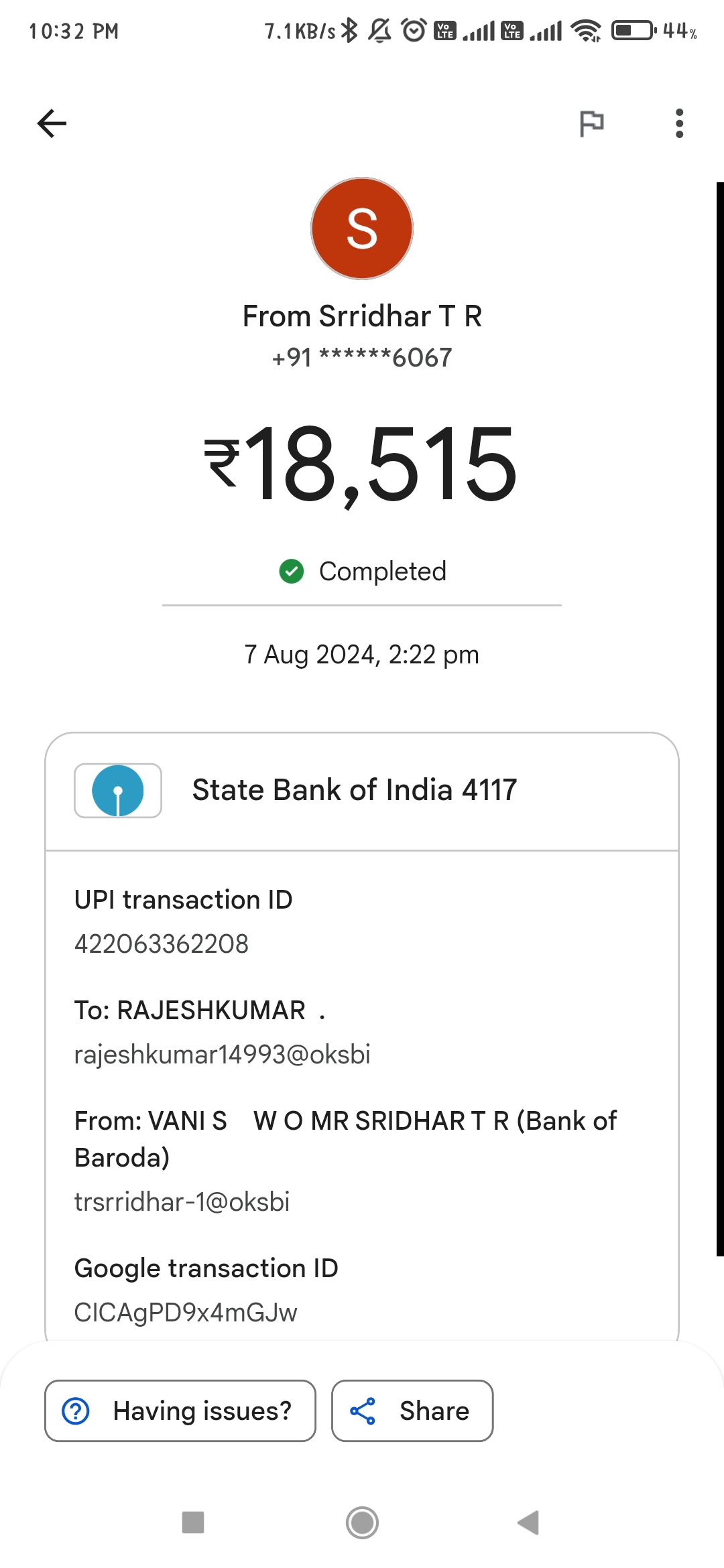724x1568 pixels.
Task: Open Srridhar T R's profile avatar
Action: (x=362, y=228)
